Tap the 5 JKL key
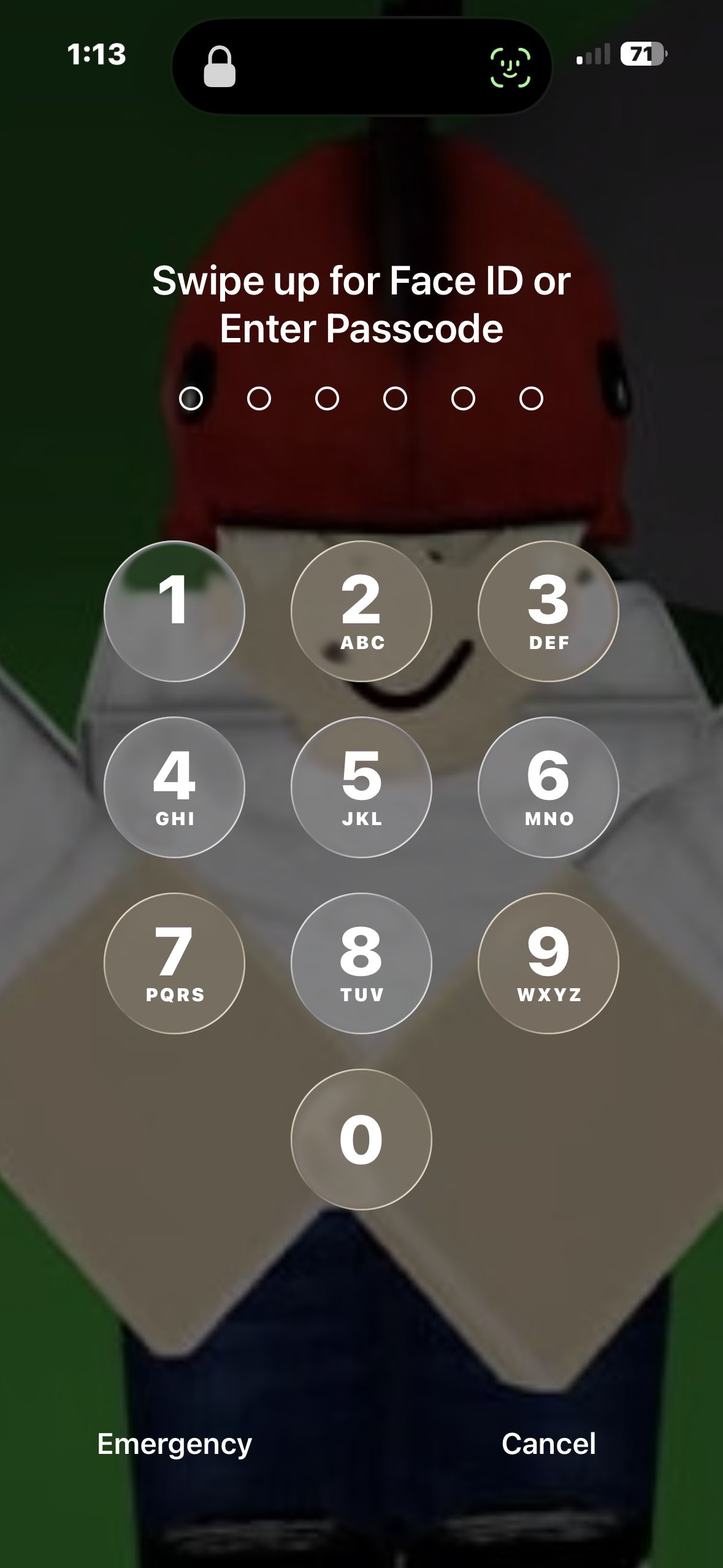 click(x=361, y=787)
